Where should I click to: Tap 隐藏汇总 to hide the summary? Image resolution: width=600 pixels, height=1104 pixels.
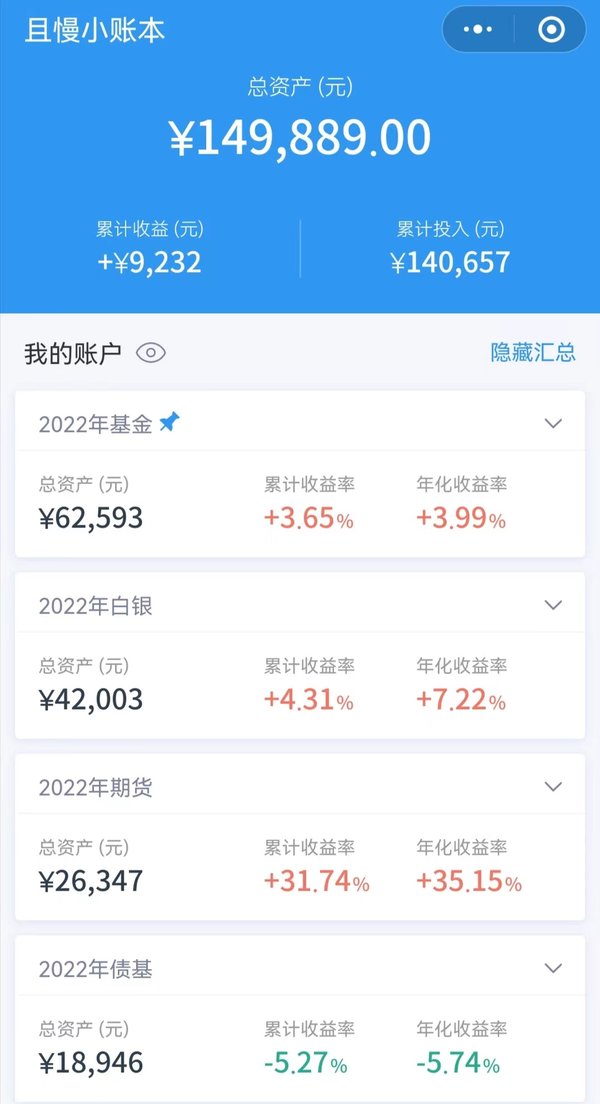533,352
